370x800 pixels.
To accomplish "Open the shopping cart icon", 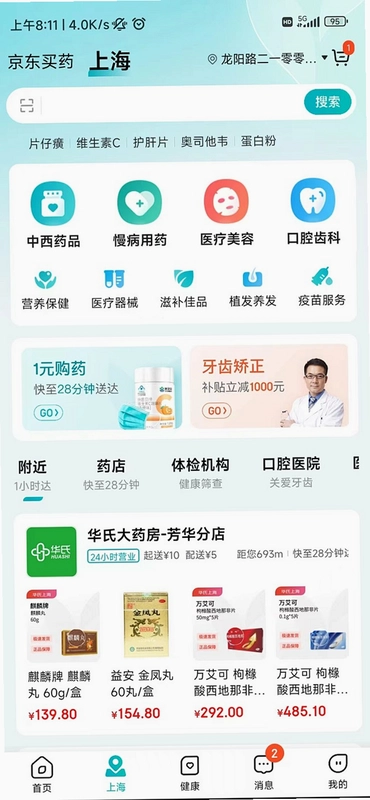I will pyautogui.click(x=341, y=57).
